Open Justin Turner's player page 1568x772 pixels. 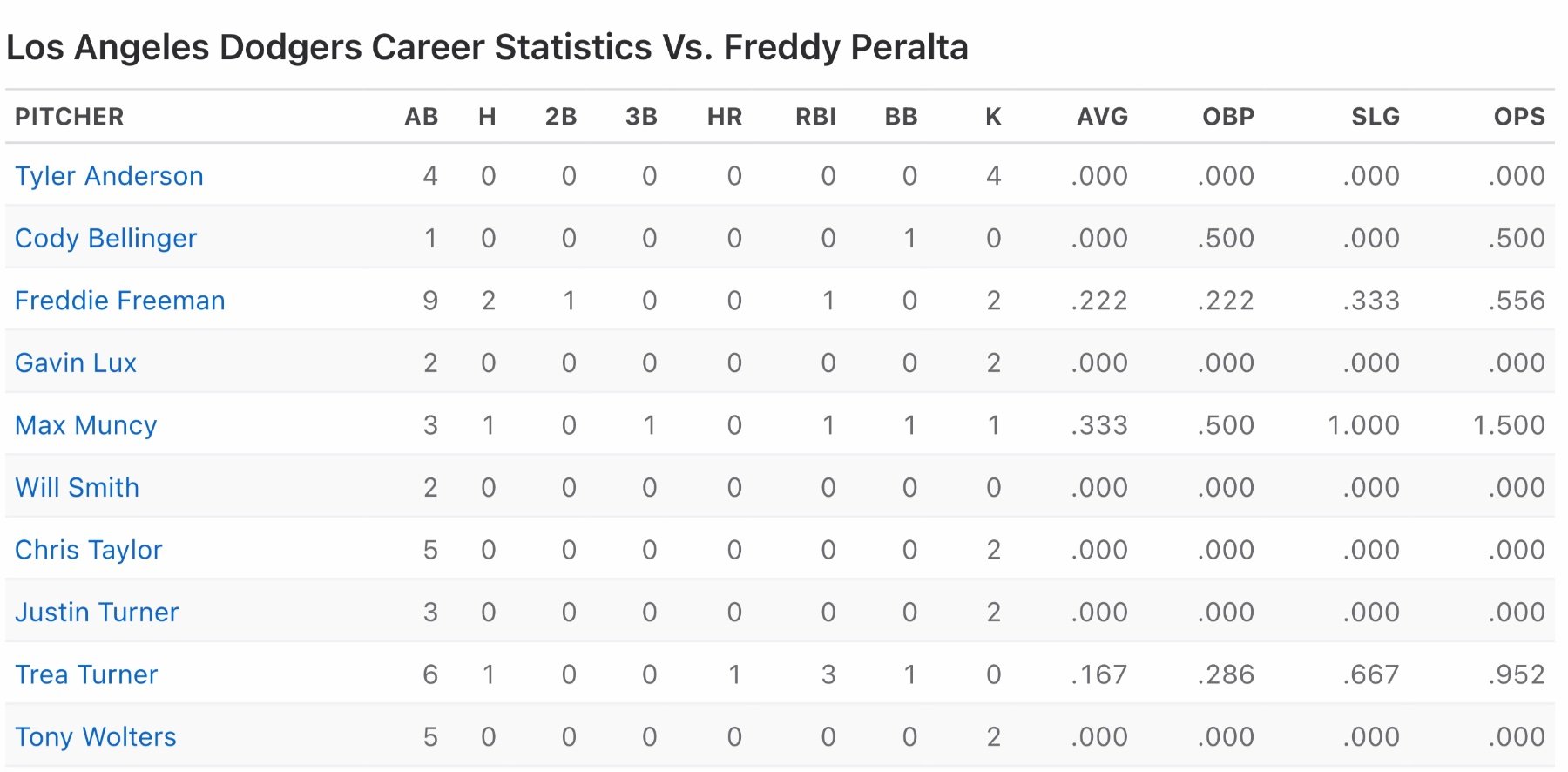[97, 612]
